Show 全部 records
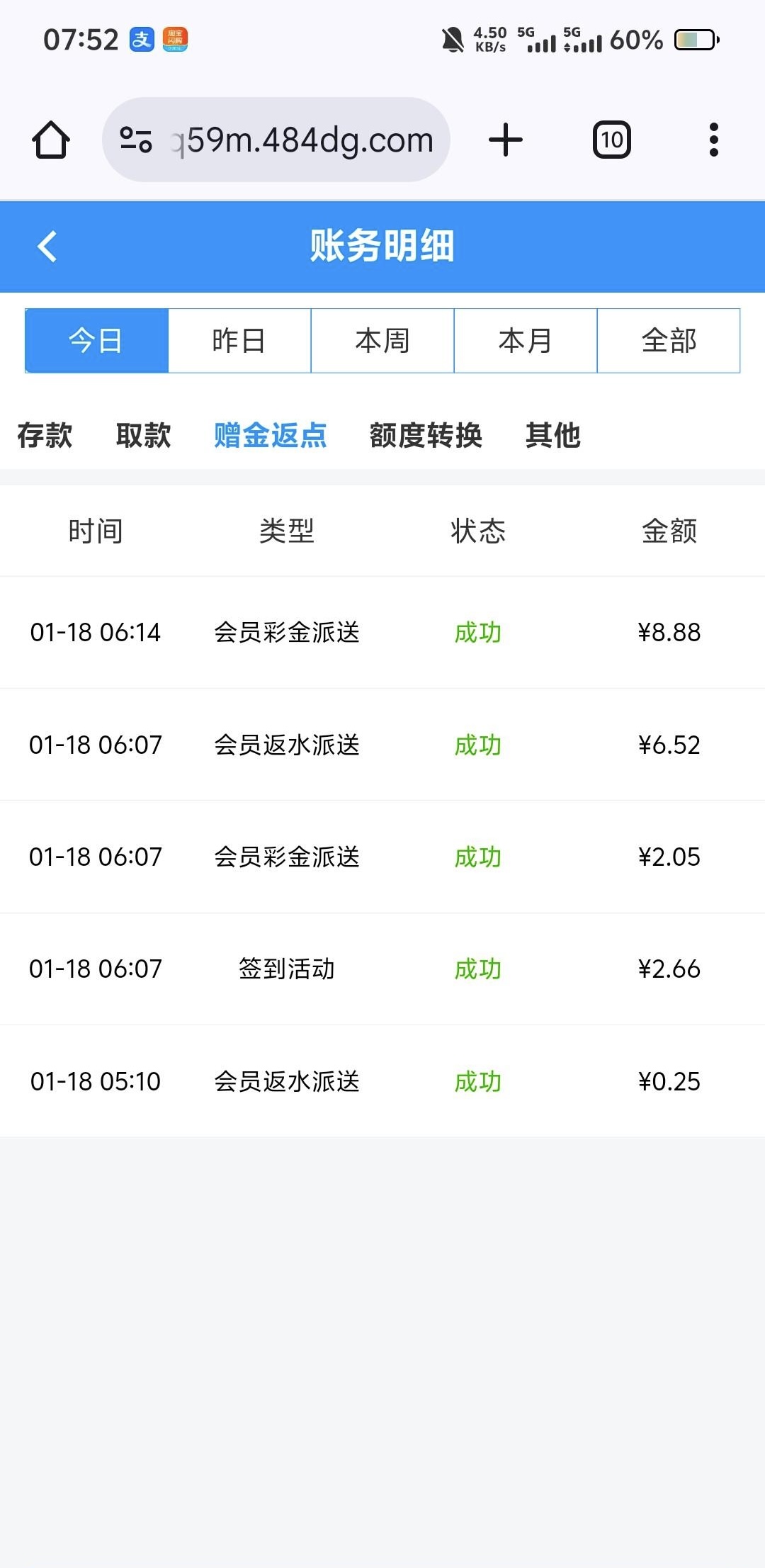 pos(669,341)
